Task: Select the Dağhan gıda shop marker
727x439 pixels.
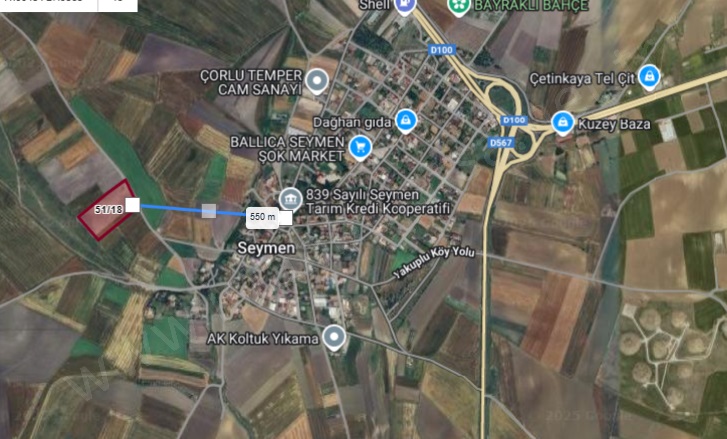Action: [405, 121]
